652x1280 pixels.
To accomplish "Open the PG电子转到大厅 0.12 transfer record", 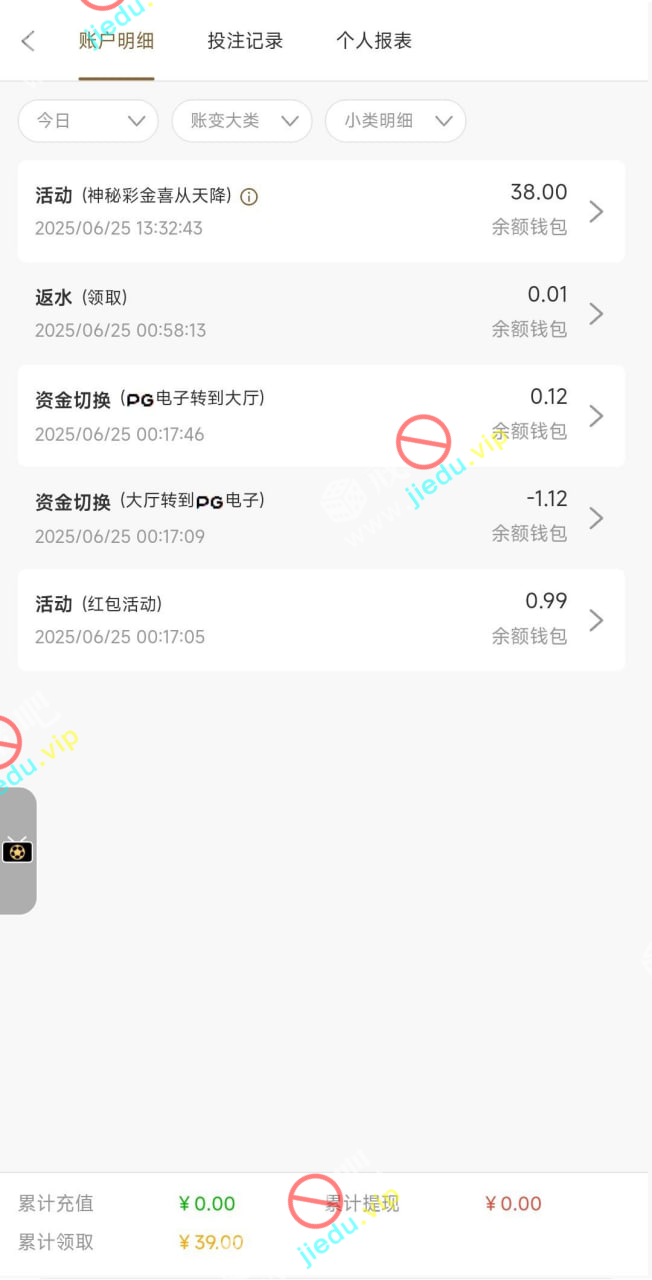I will point(321,415).
